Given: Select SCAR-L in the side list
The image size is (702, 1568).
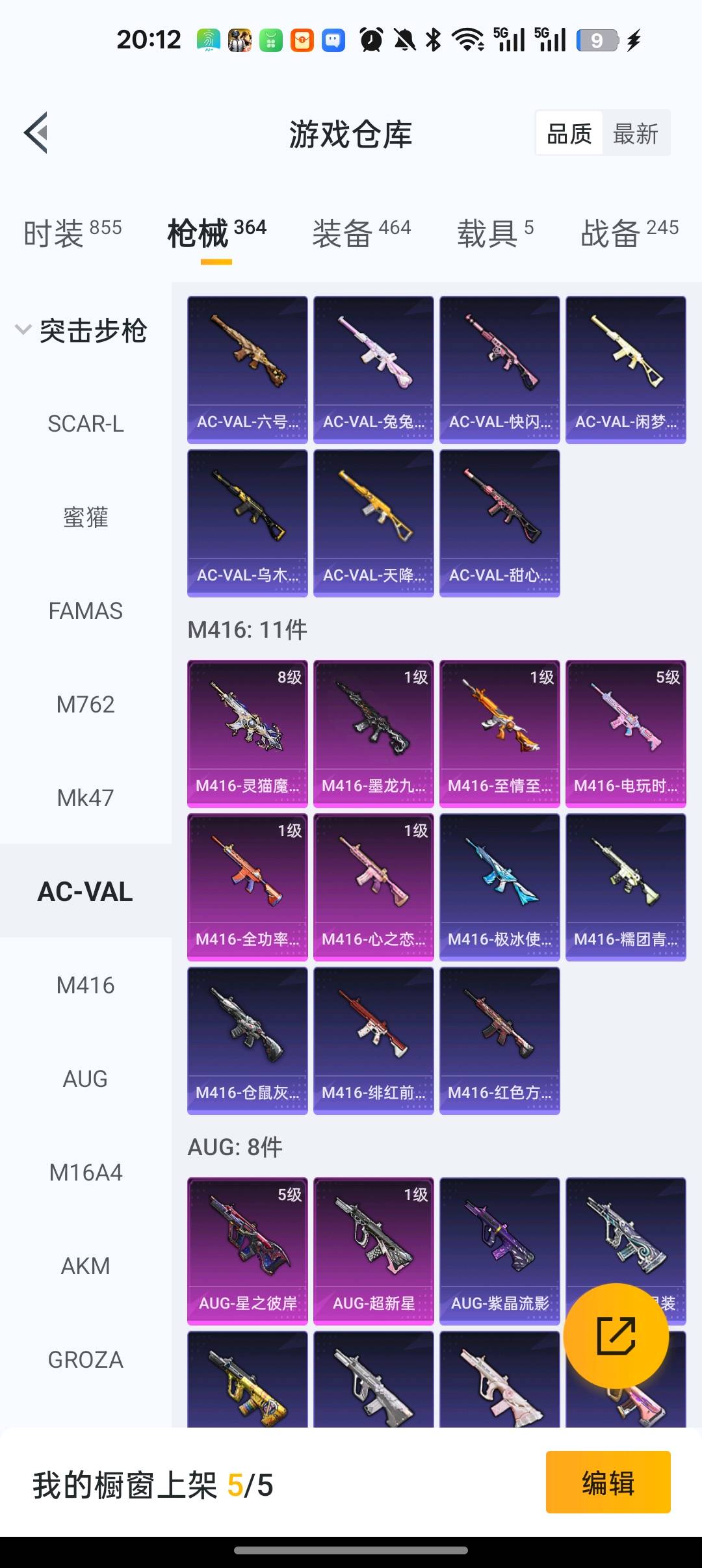Looking at the screenshot, I should point(86,424).
